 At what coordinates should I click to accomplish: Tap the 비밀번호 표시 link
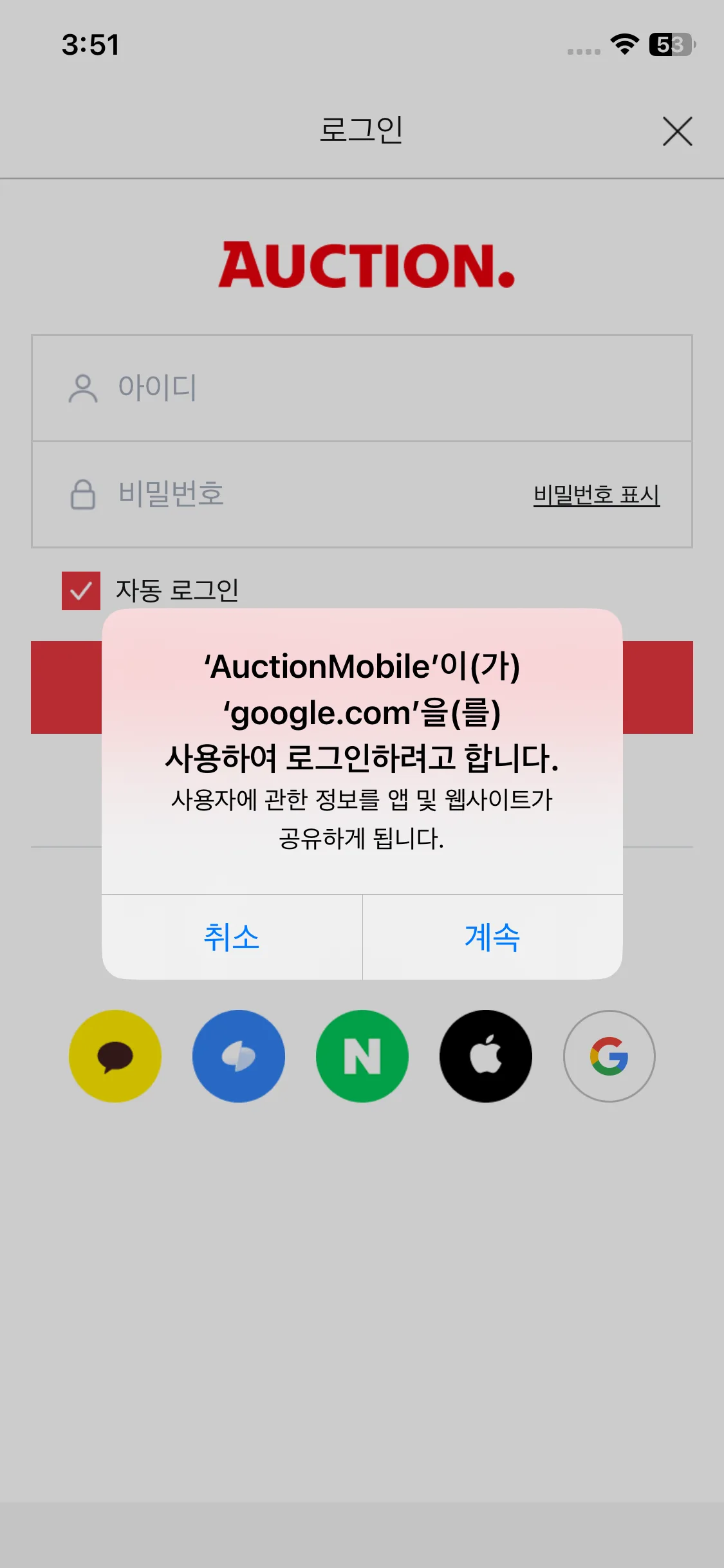[x=596, y=494]
